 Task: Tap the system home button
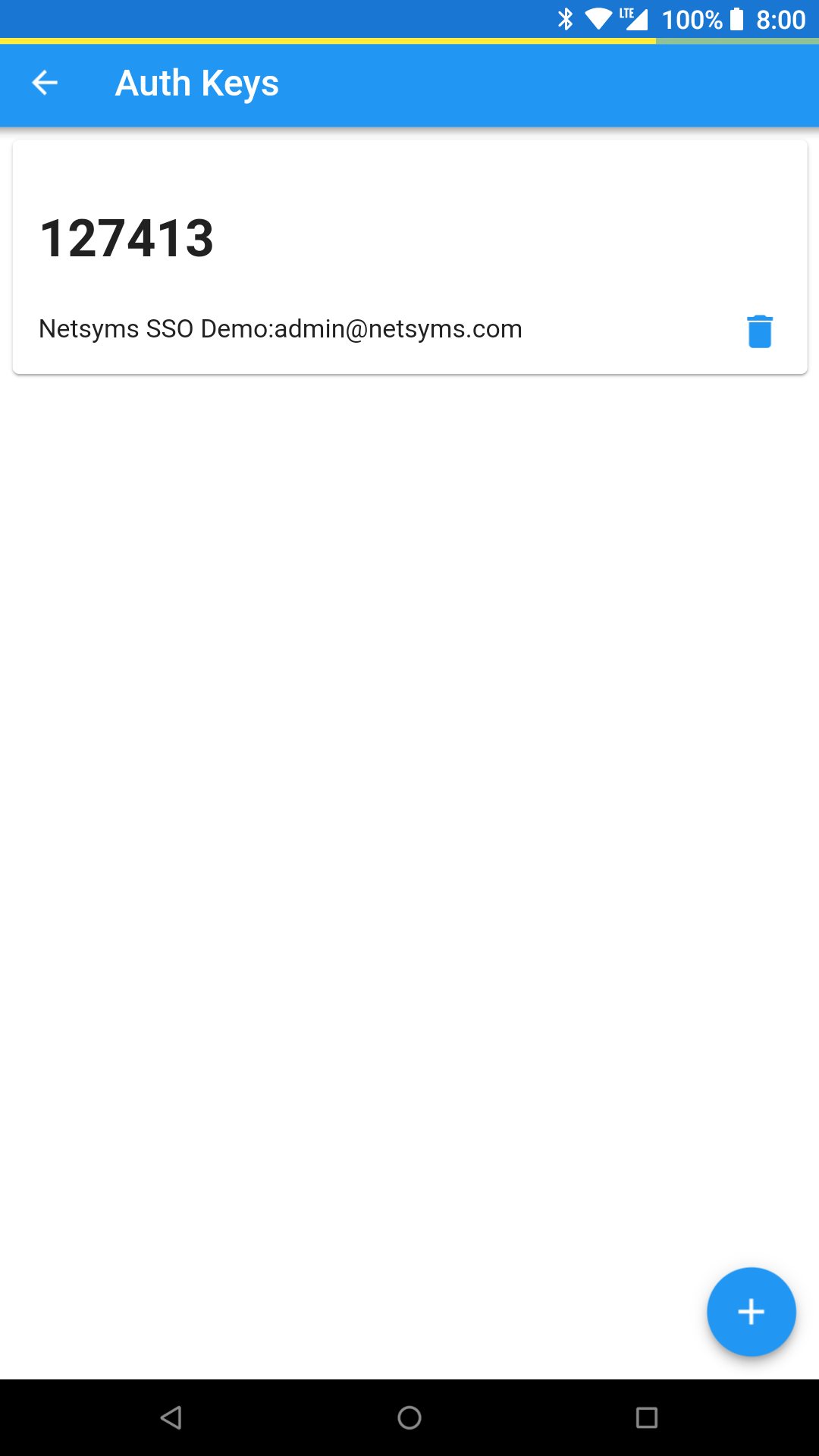[x=409, y=1417]
